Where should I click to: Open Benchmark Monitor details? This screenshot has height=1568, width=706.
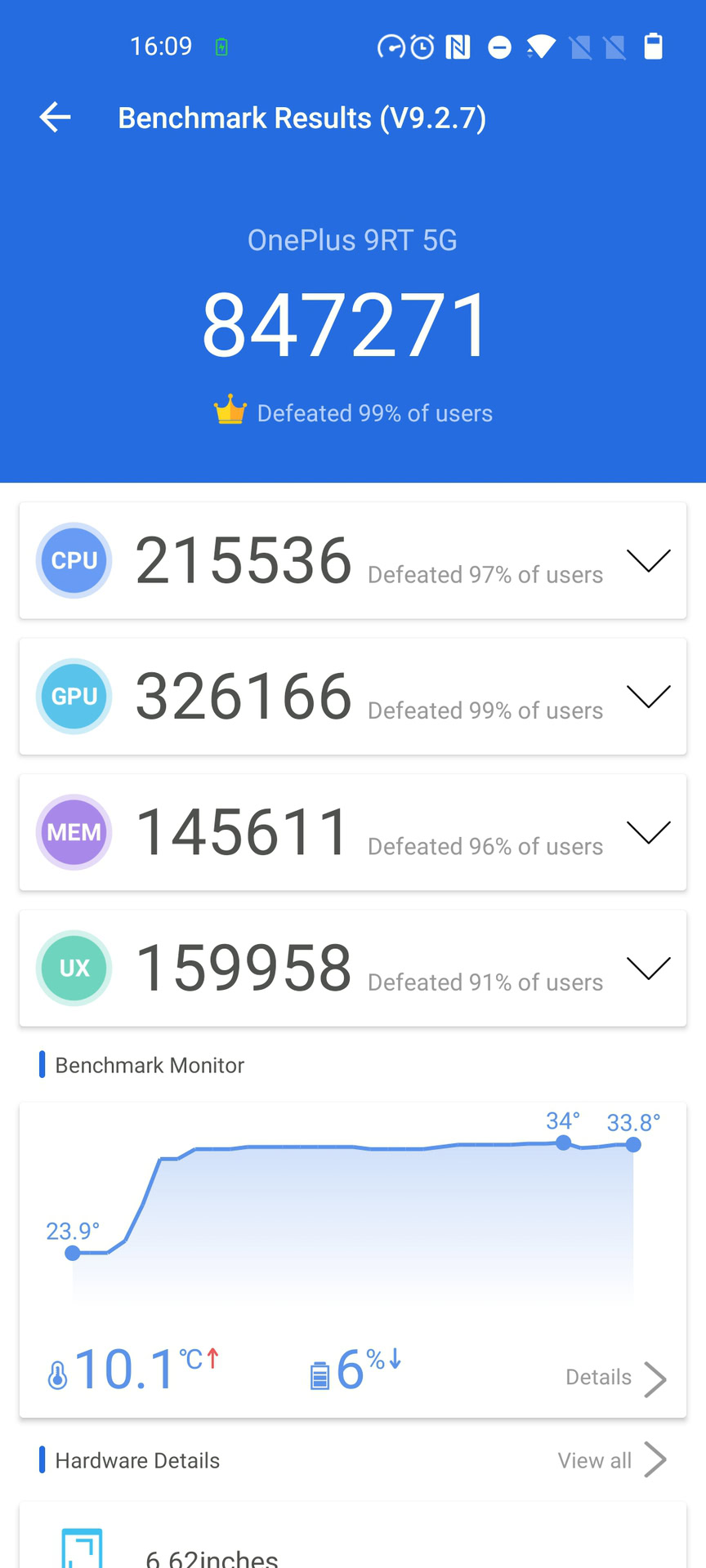pyautogui.click(x=616, y=1378)
